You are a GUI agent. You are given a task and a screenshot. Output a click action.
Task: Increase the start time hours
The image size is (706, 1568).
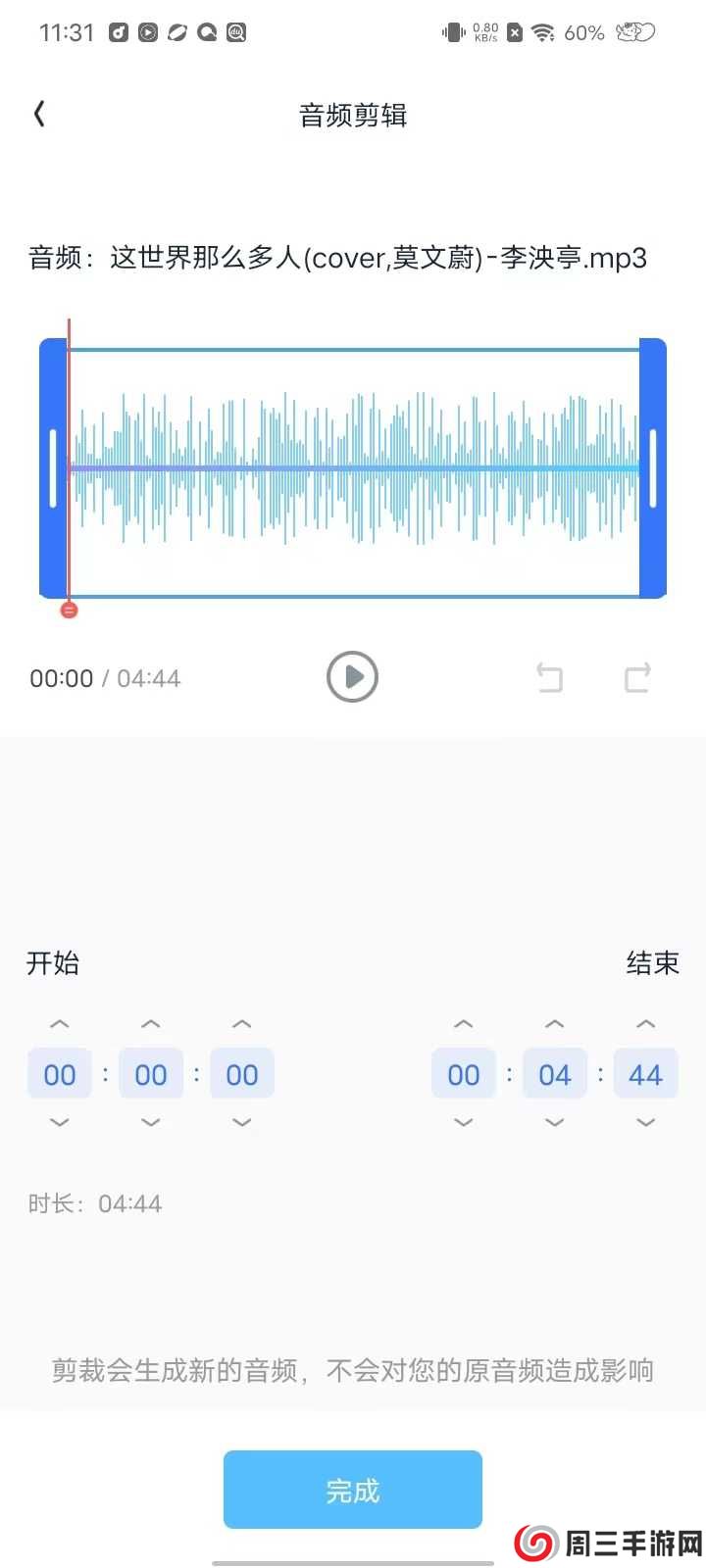tap(60, 1024)
